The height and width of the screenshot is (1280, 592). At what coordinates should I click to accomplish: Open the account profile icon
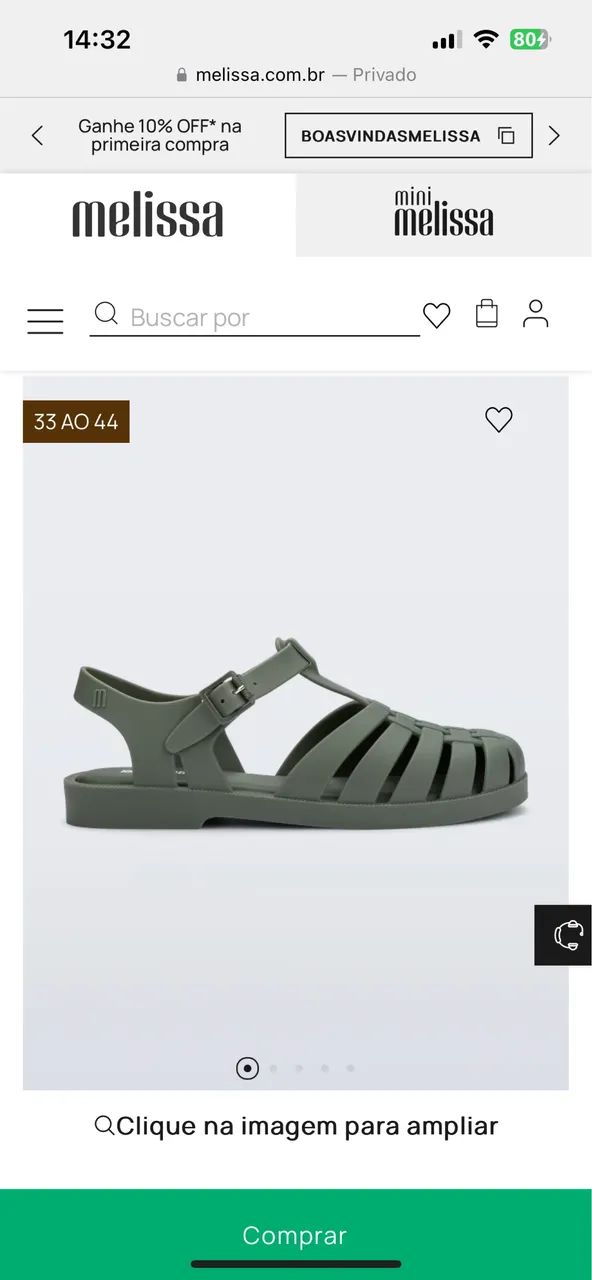536,313
